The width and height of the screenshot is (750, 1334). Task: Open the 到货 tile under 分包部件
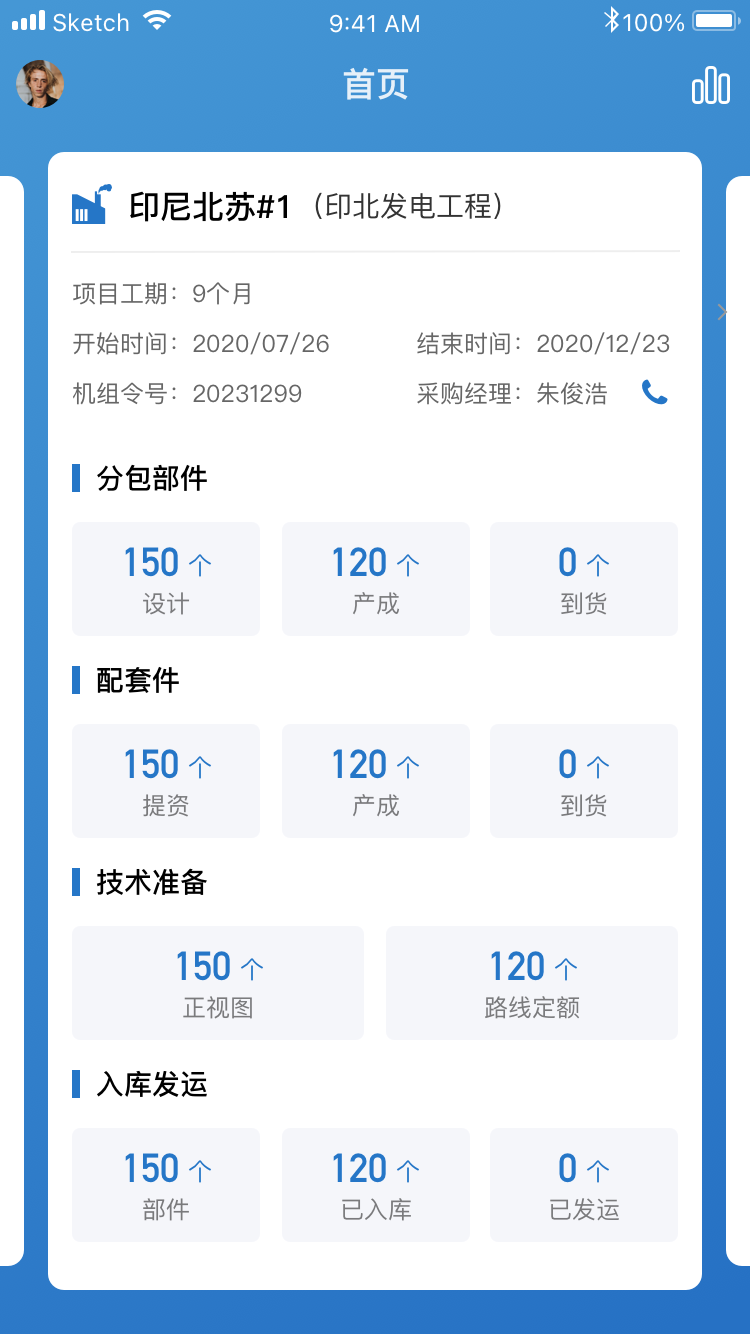pos(584,579)
